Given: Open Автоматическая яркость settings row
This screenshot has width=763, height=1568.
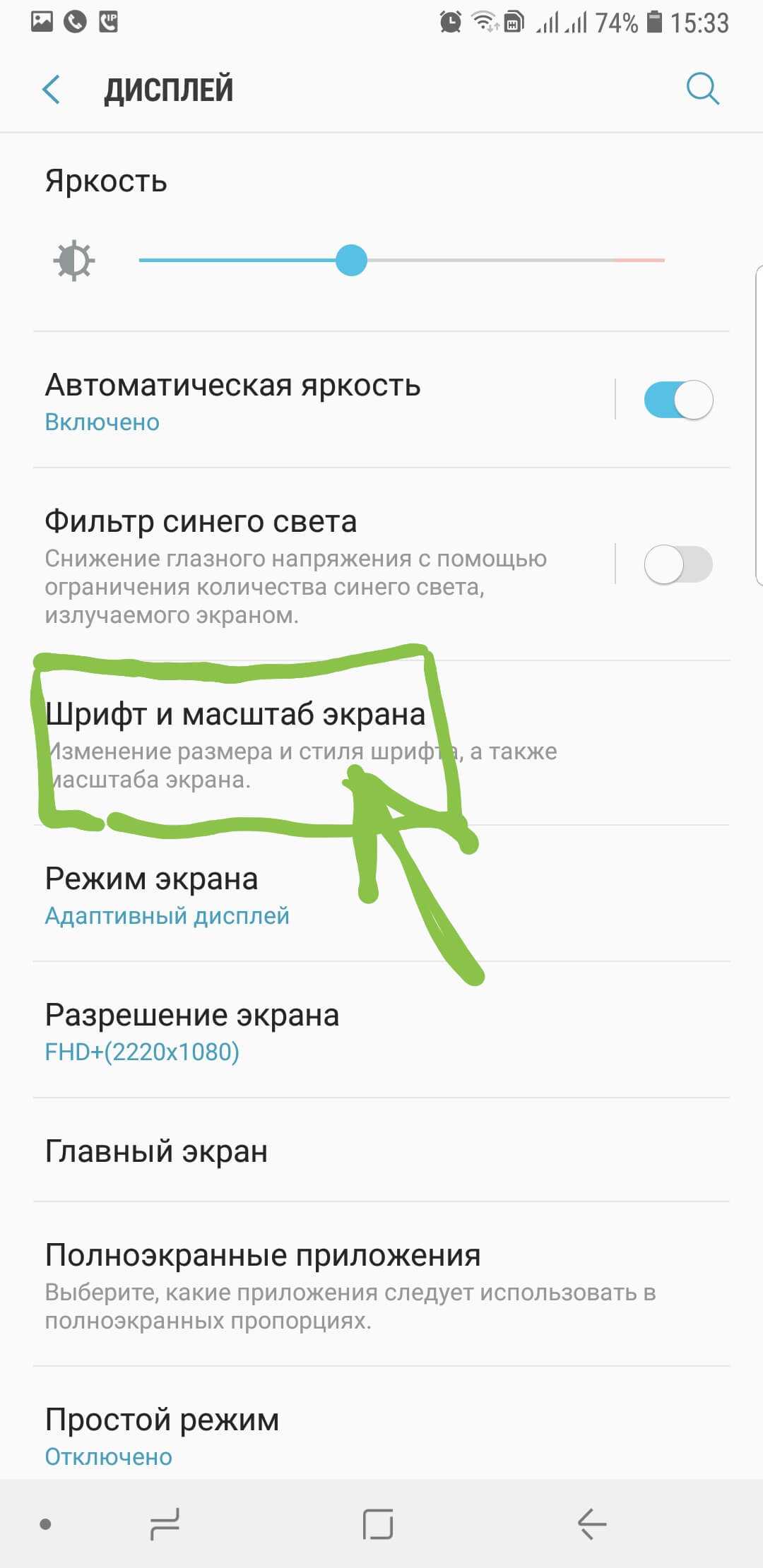Looking at the screenshot, I should pyautogui.click(x=283, y=400).
